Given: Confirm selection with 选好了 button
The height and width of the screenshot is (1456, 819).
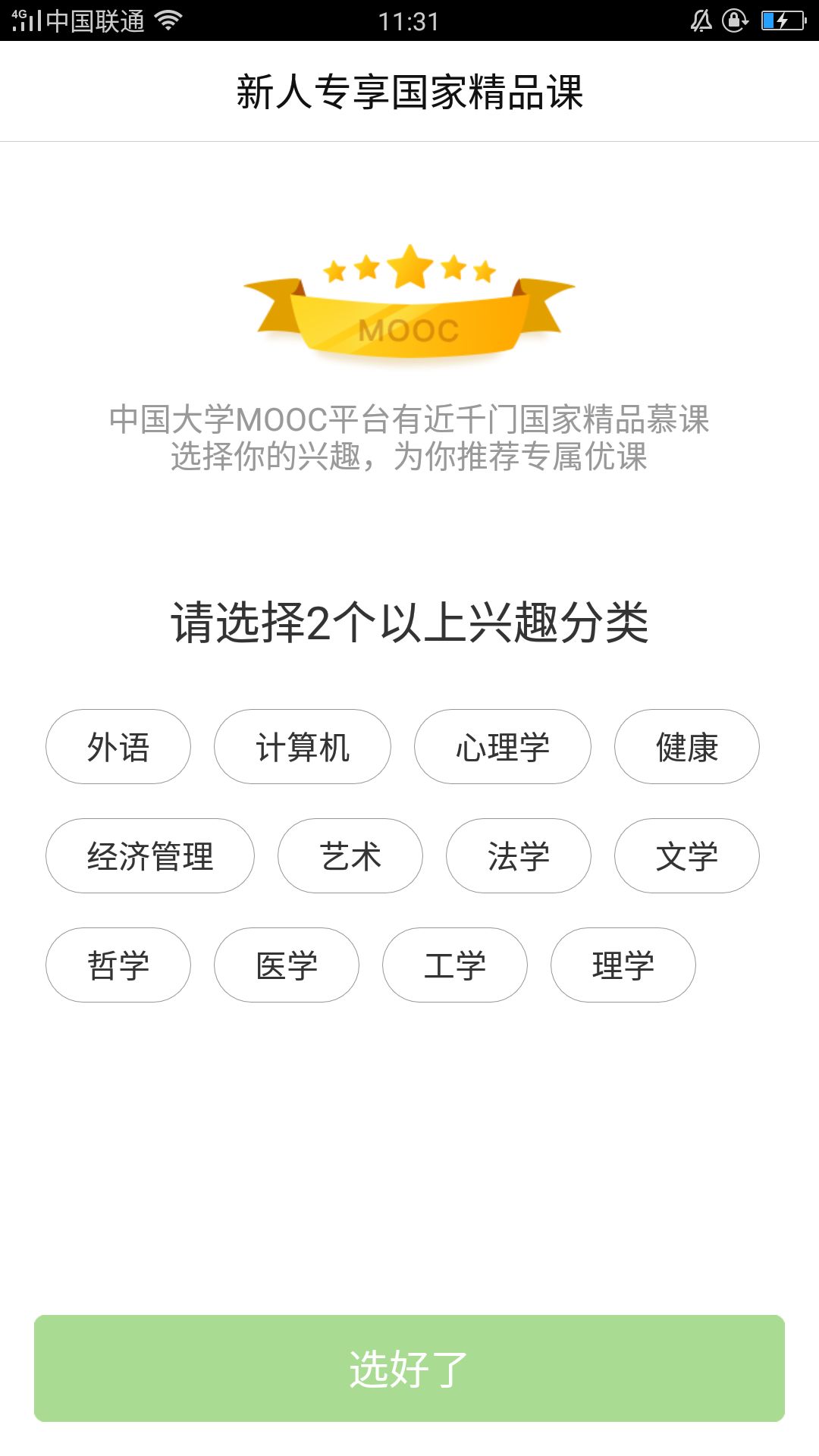Looking at the screenshot, I should pyautogui.click(x=409, y=1369).
